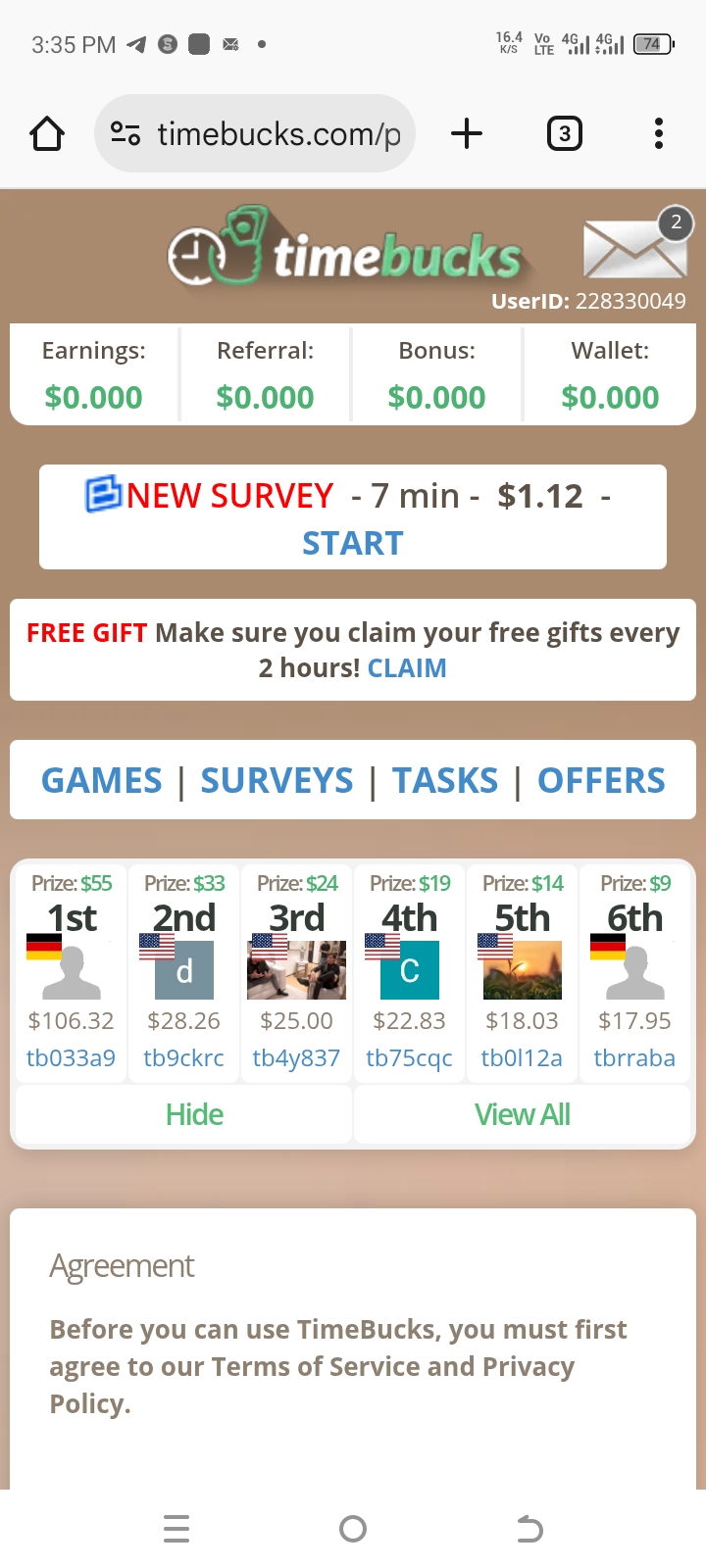Open the browser overflow menu
The width and height of the screenshot is (706, 1568).
659,133
